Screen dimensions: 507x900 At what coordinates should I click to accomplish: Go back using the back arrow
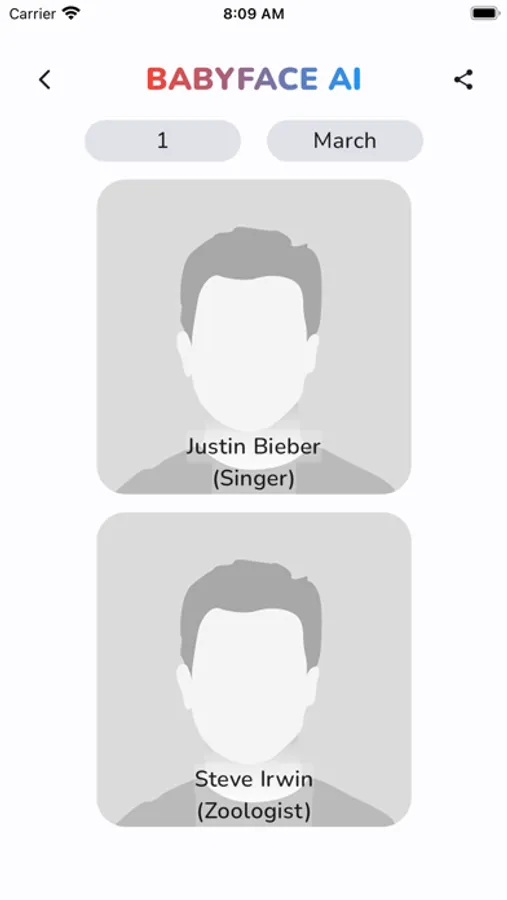tap(45, 80)
